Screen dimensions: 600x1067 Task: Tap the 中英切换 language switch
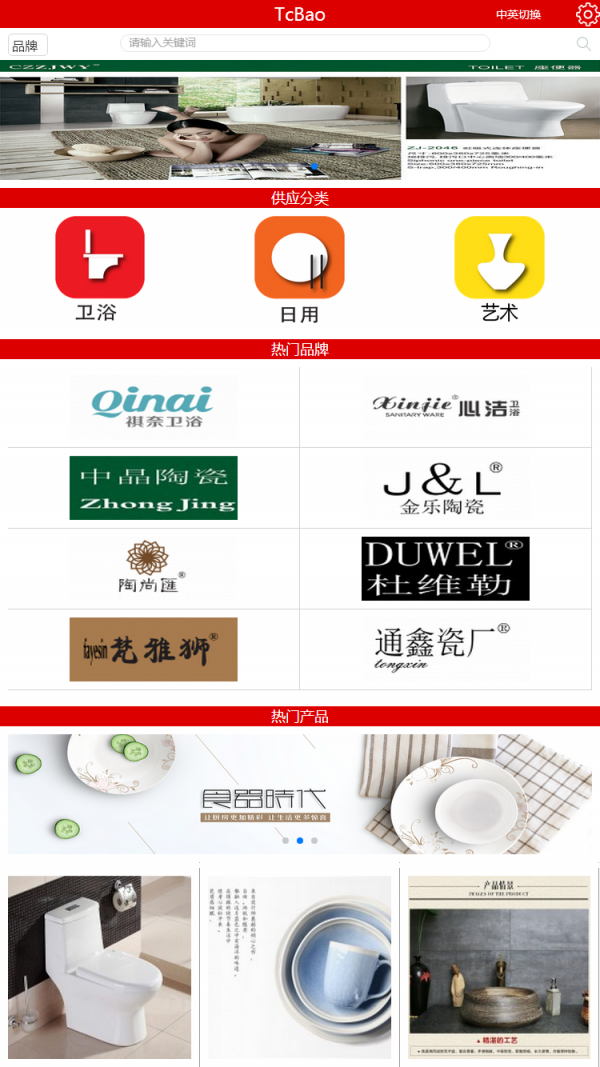pyautogui.click(x=518, y=14)
